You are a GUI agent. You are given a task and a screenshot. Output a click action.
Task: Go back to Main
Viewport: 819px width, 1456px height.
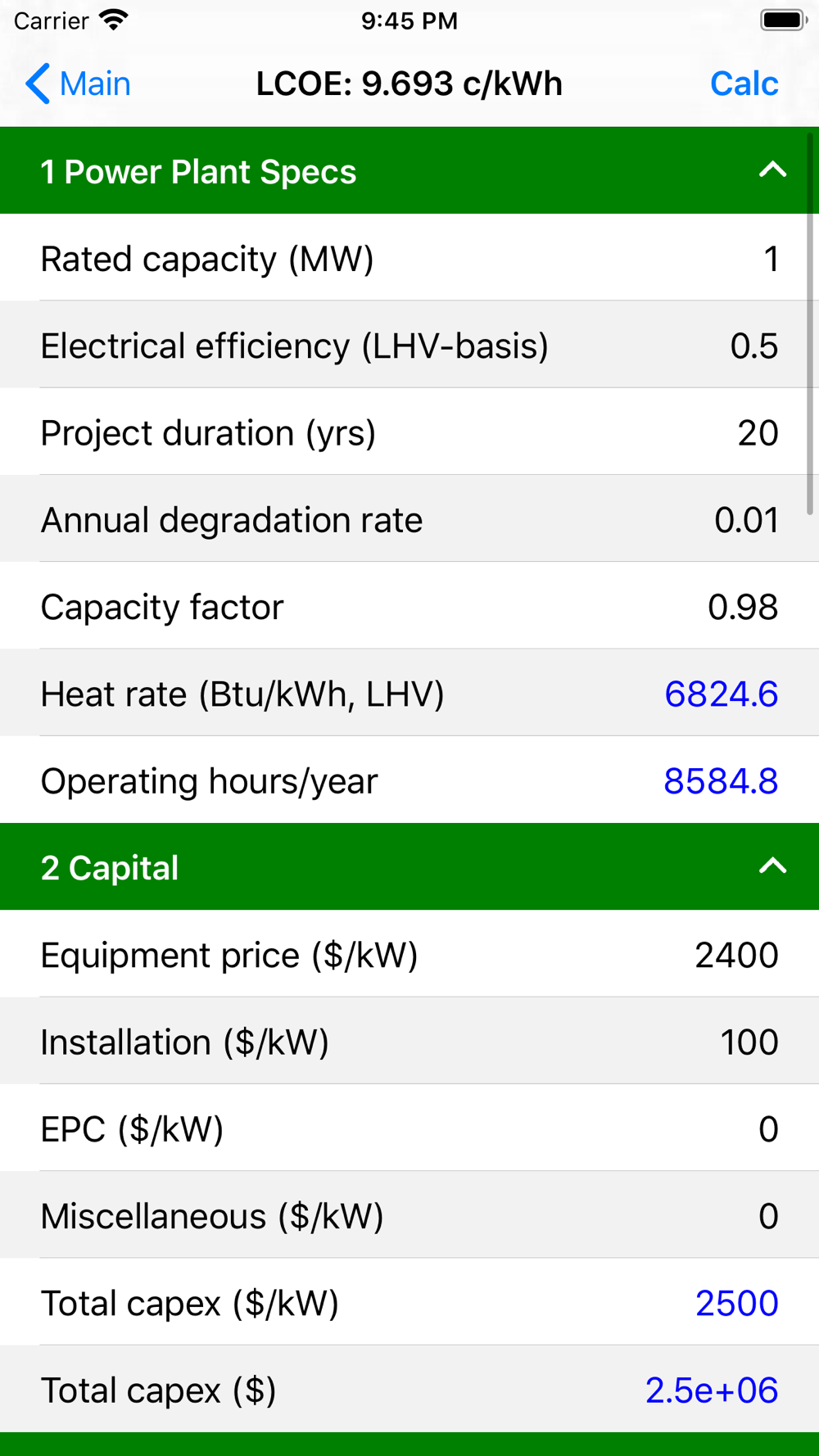click(x=78, y=84)
